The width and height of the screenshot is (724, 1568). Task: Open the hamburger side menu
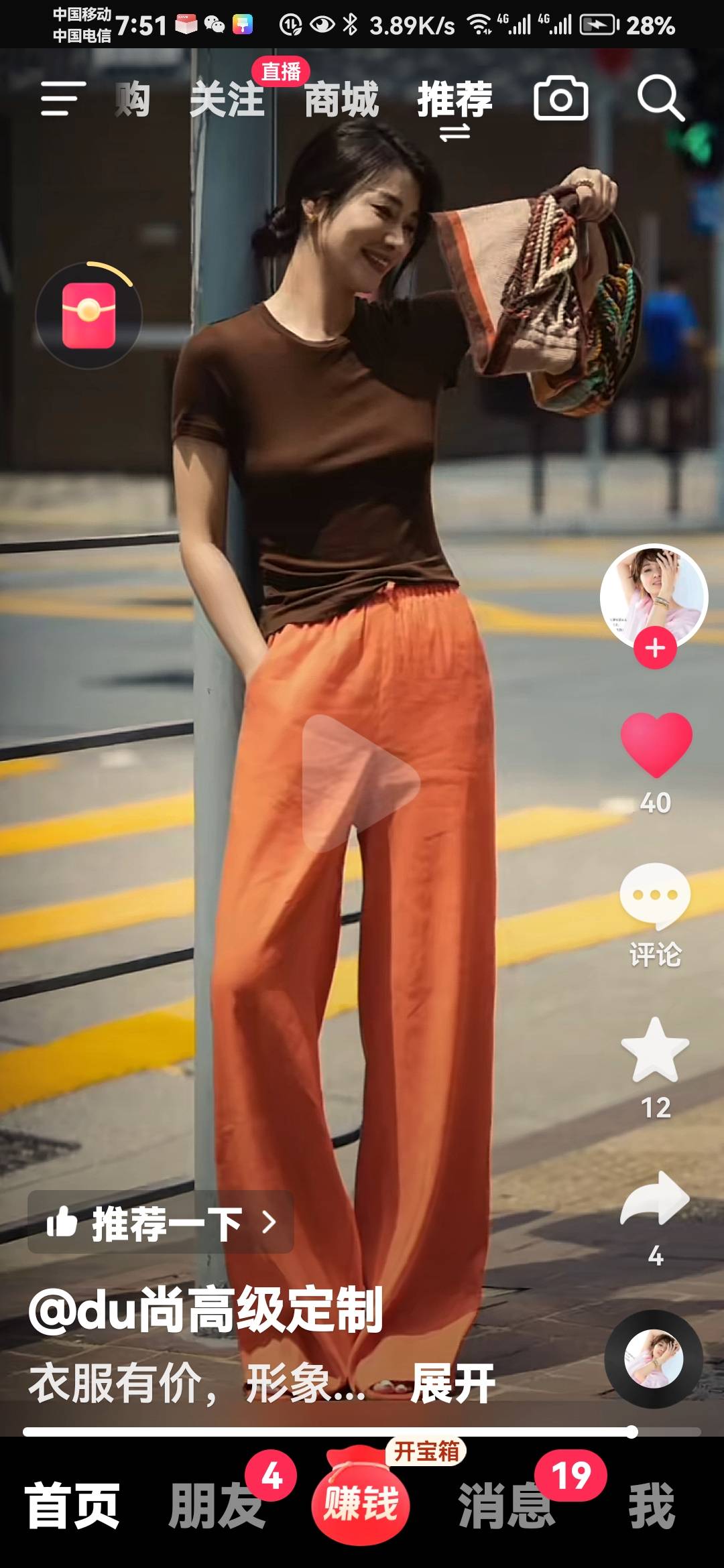click(x=63, y=99)
